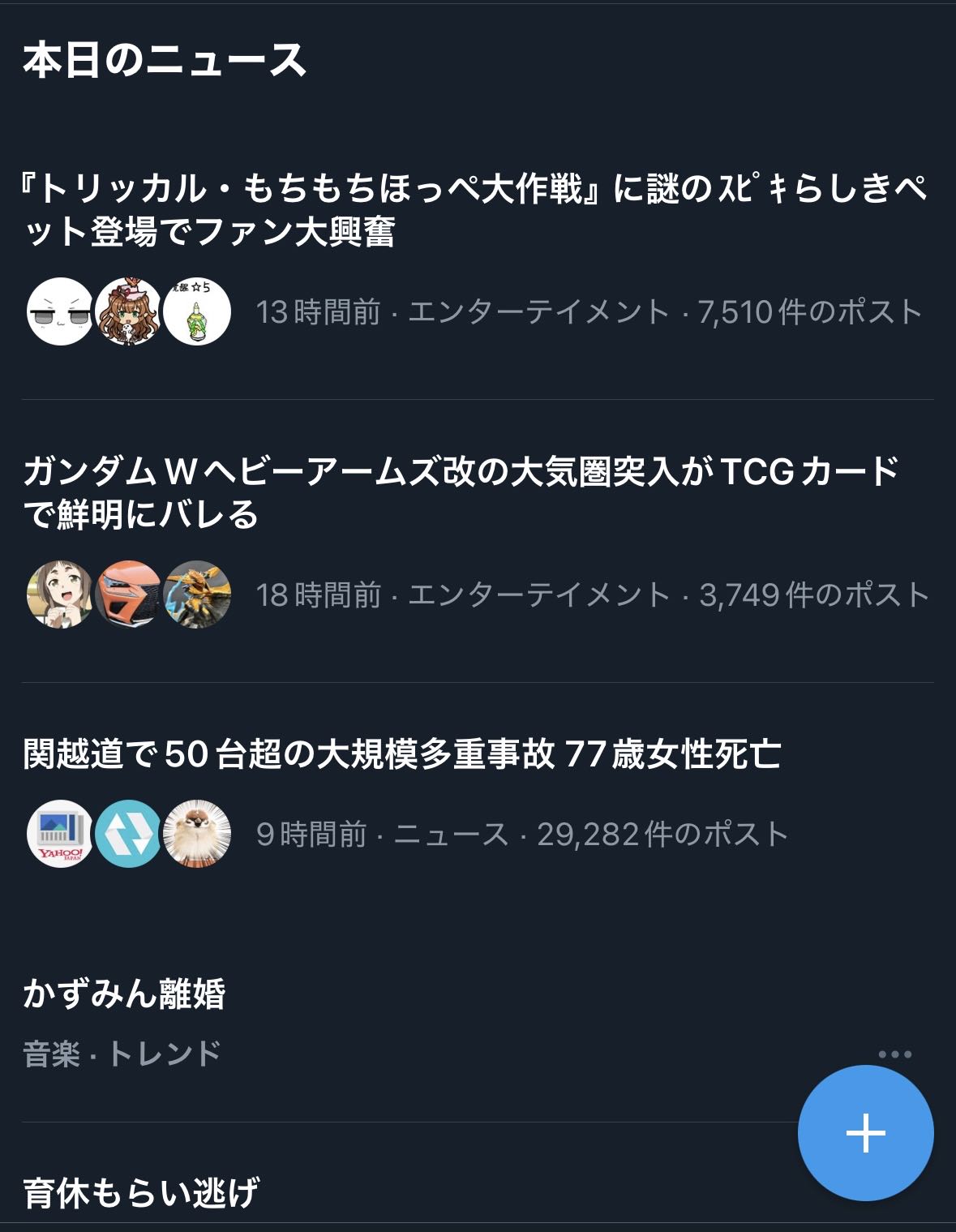Image resolution: width=956 pixels, height=1232 pixels.
Task: Open the 育休もらい逃げ trend
Action: (x=141, y=1193)
